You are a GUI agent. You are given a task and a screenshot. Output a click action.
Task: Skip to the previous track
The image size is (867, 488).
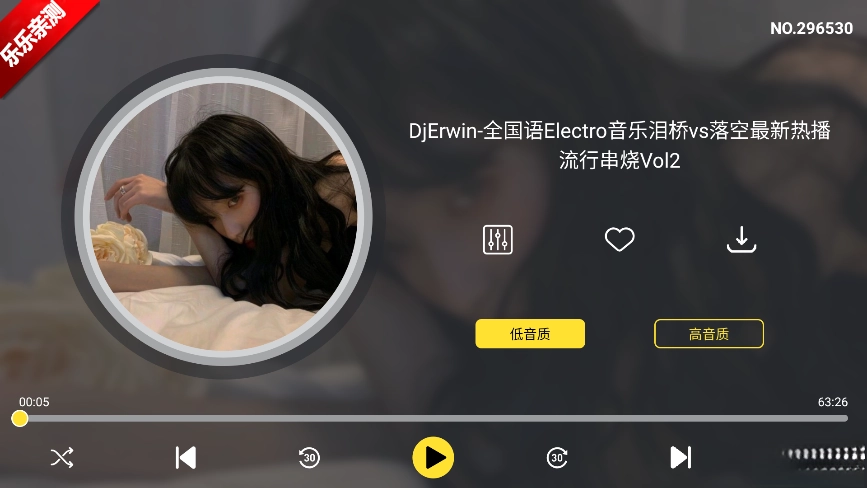point(185,458)
